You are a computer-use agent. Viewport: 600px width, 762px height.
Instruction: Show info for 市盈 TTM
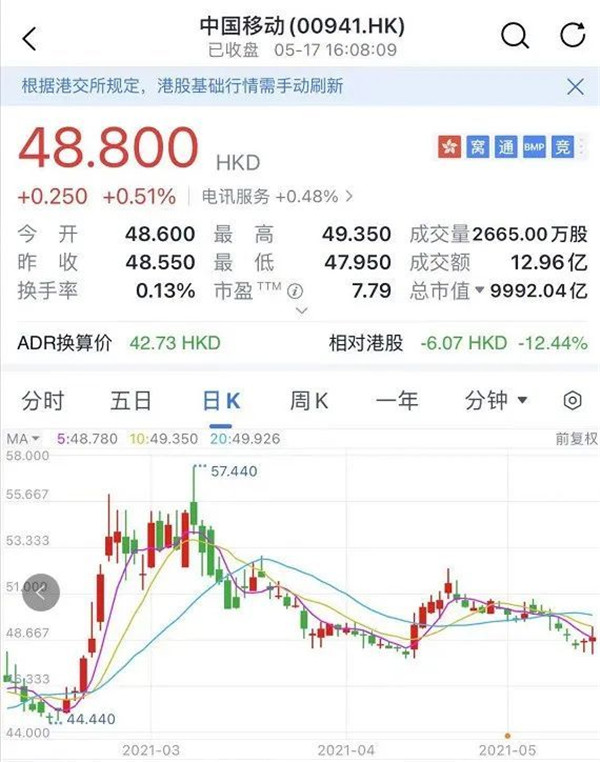(295, 292)
